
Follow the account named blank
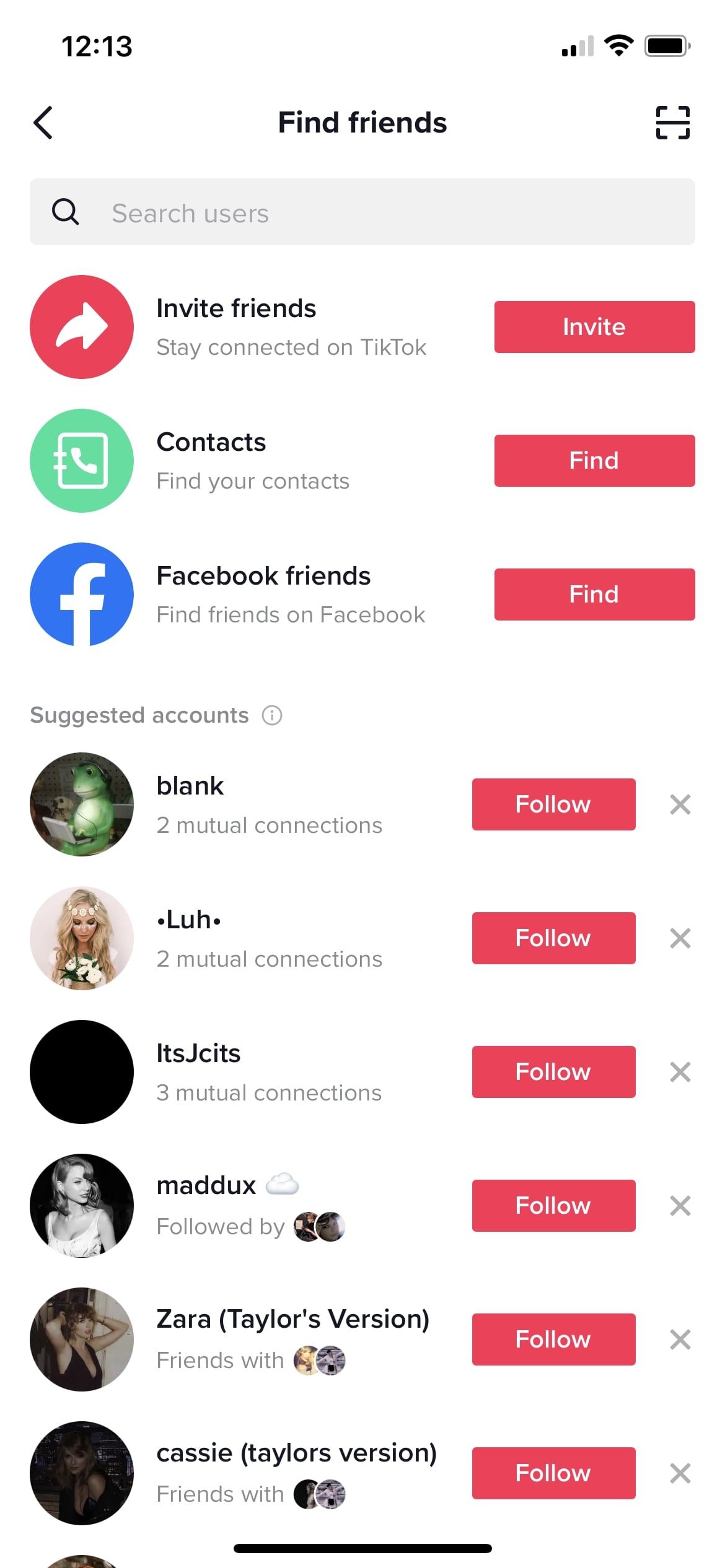coord(553,804)
